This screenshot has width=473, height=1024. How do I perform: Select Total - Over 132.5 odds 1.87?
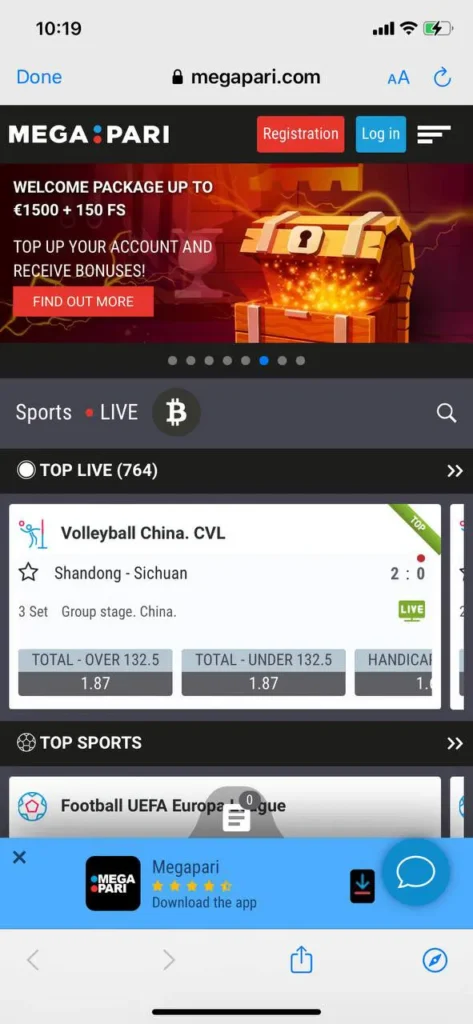(x=95, y=672)
